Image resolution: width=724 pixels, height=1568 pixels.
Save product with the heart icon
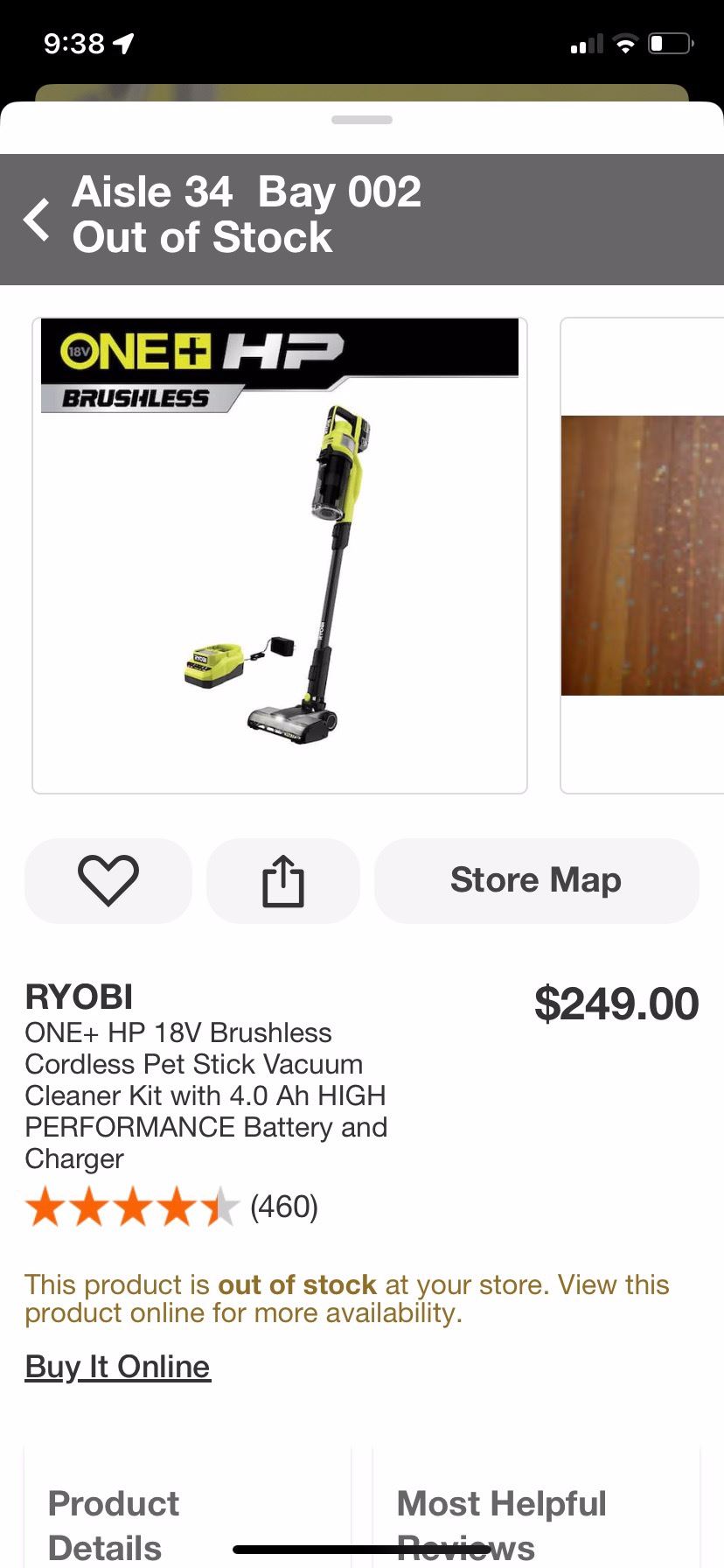(108, 880)
